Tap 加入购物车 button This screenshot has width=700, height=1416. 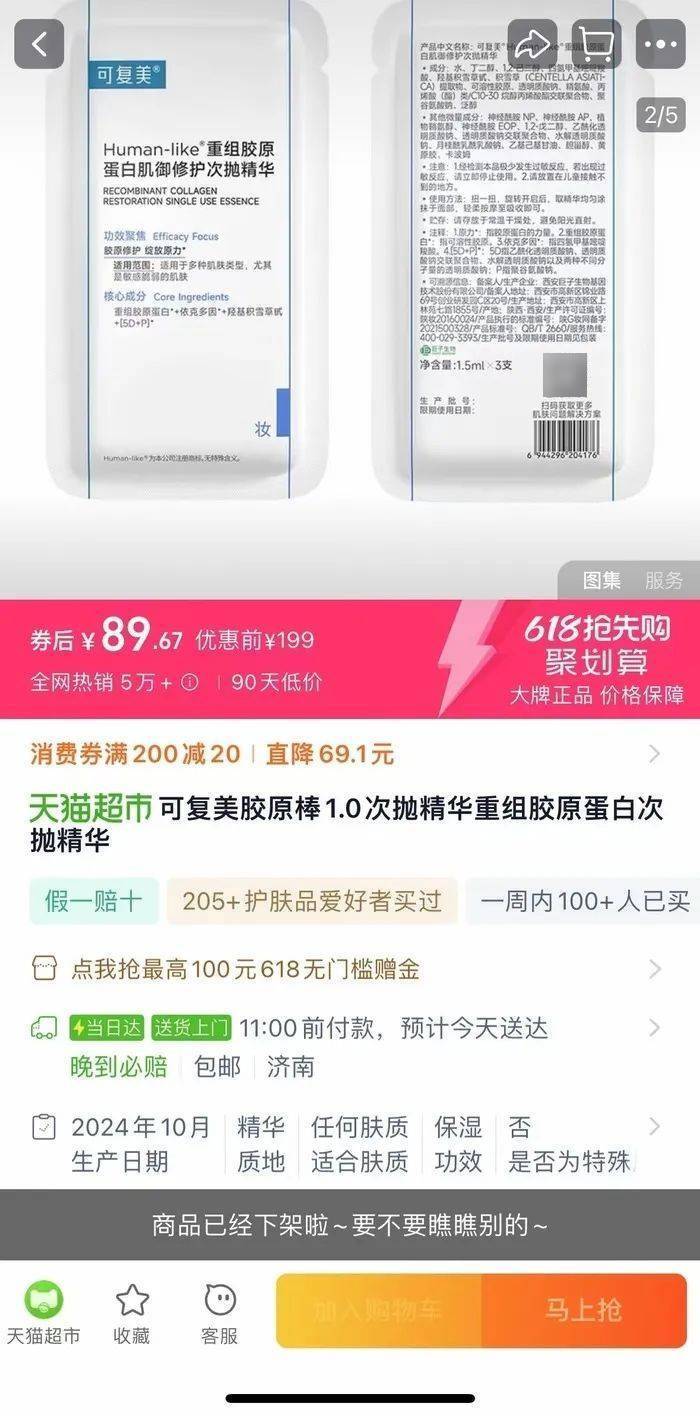tap(378, 1311)
